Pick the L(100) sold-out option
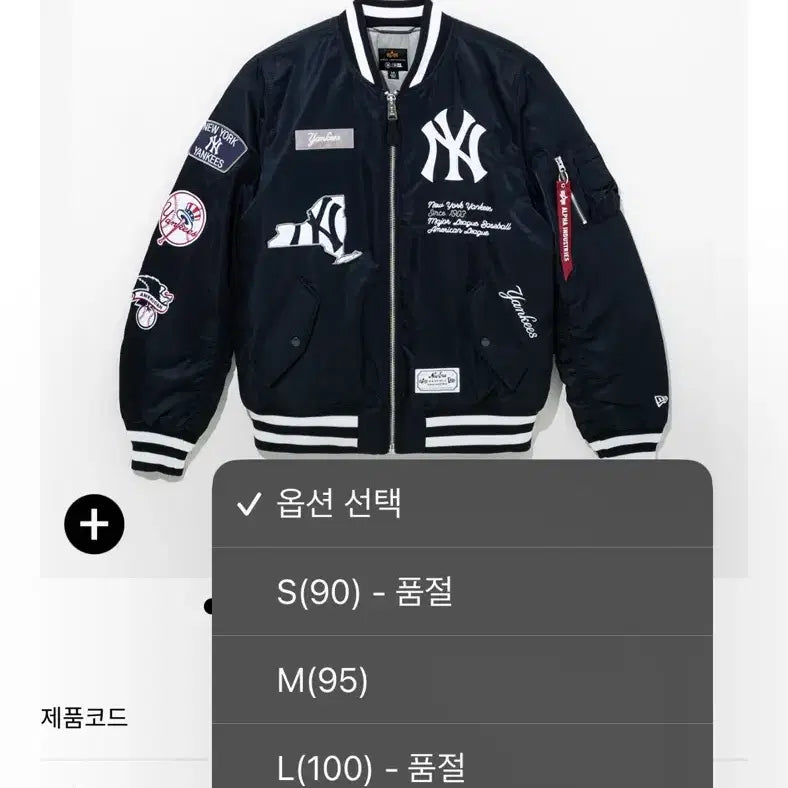Screen dimensions: 788x788 point(463,766)
